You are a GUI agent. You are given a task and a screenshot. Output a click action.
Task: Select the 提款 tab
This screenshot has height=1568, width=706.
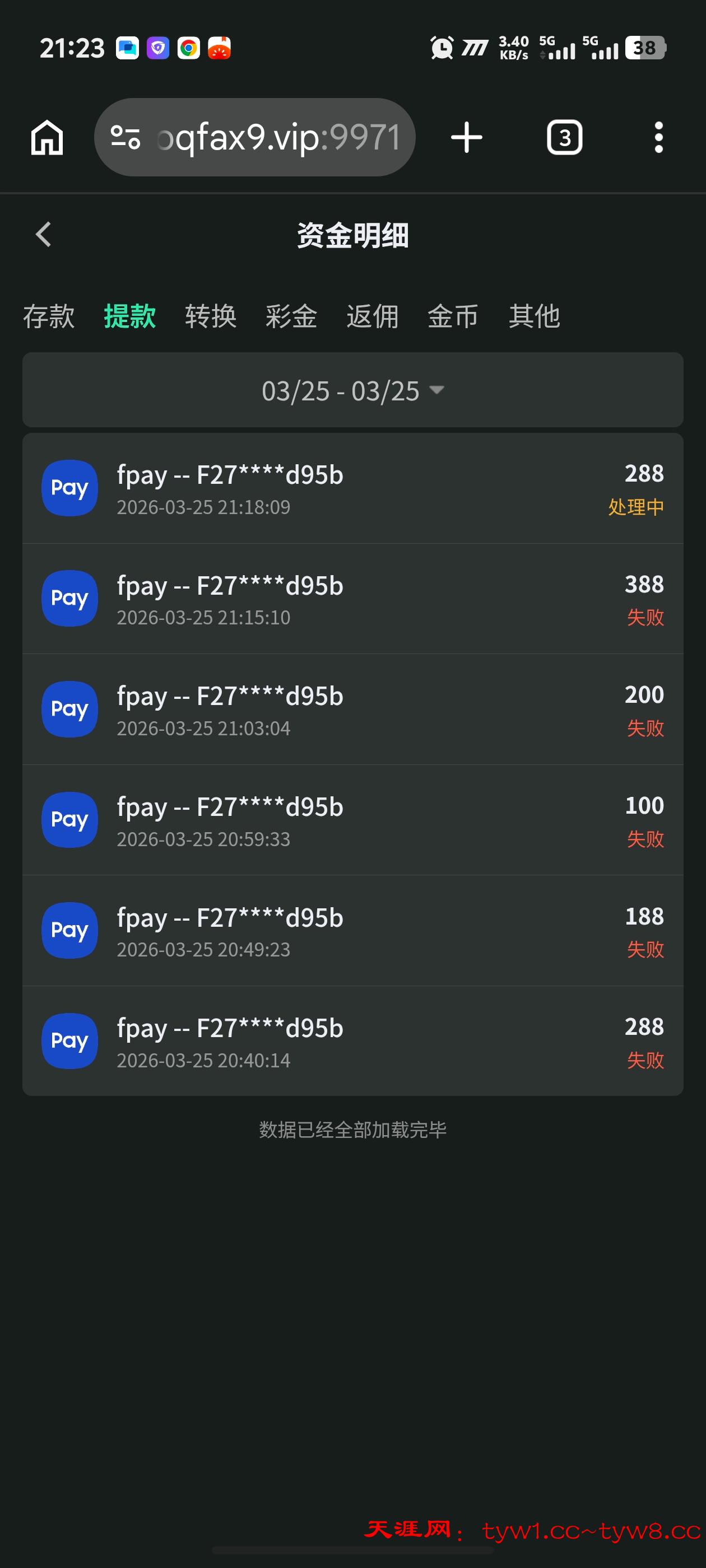click(130, 316)
